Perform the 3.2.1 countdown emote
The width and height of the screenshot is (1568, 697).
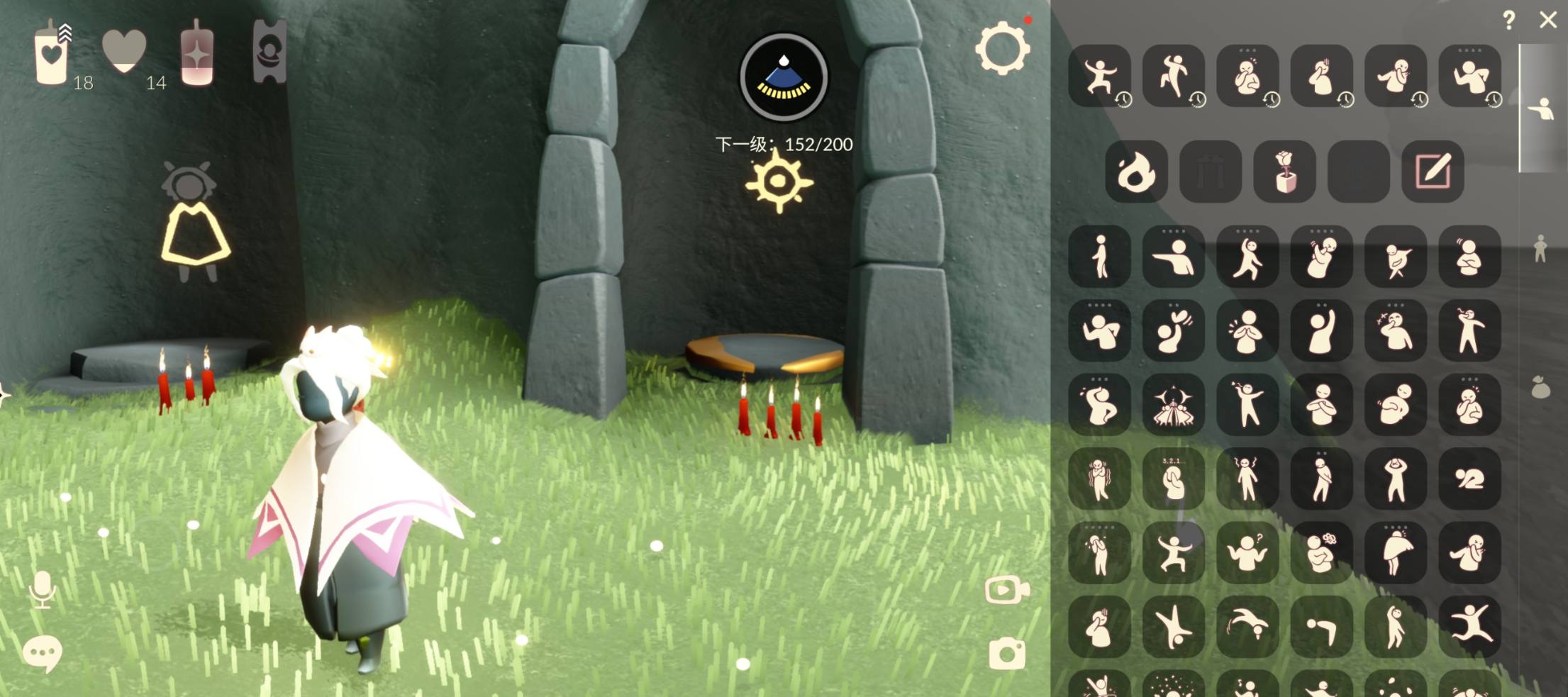pos(1174,479)
